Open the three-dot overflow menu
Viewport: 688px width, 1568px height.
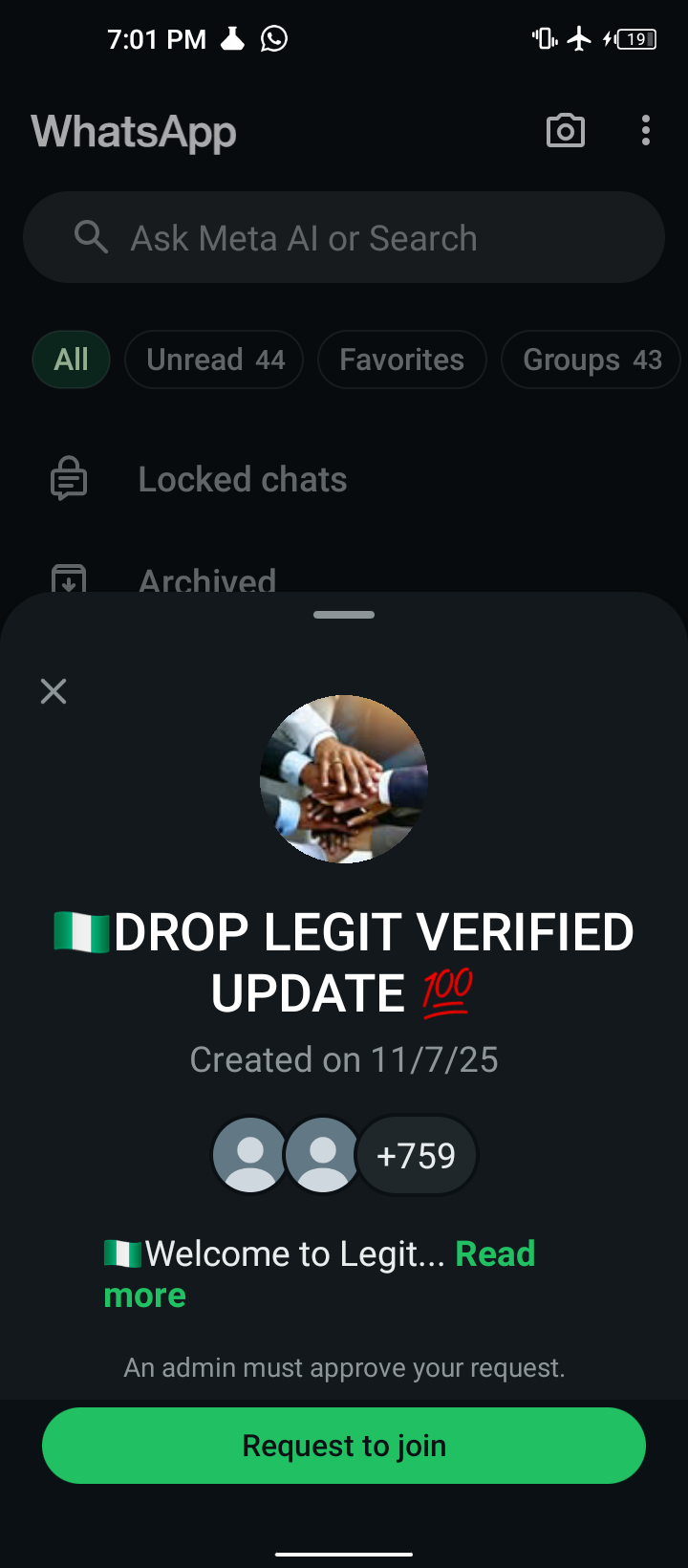click(x=646, y=131)
